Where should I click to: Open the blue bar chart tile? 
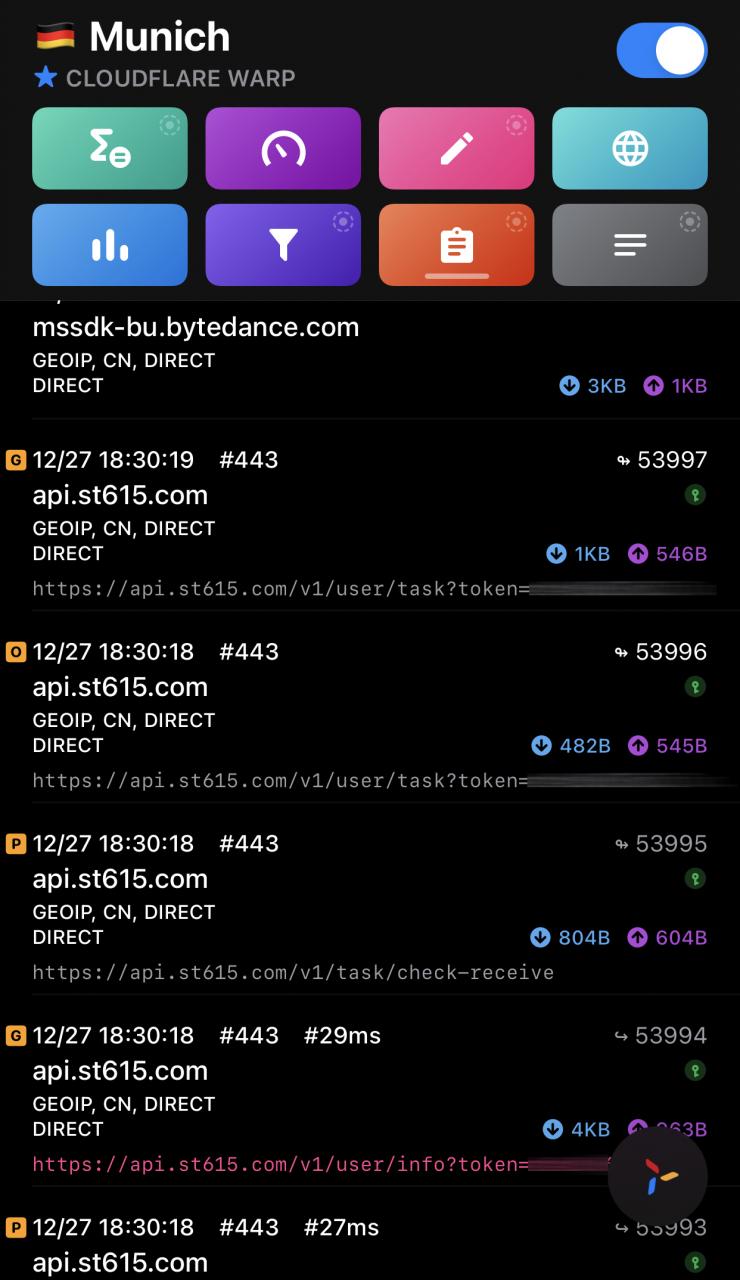click(x=110, y=245)
